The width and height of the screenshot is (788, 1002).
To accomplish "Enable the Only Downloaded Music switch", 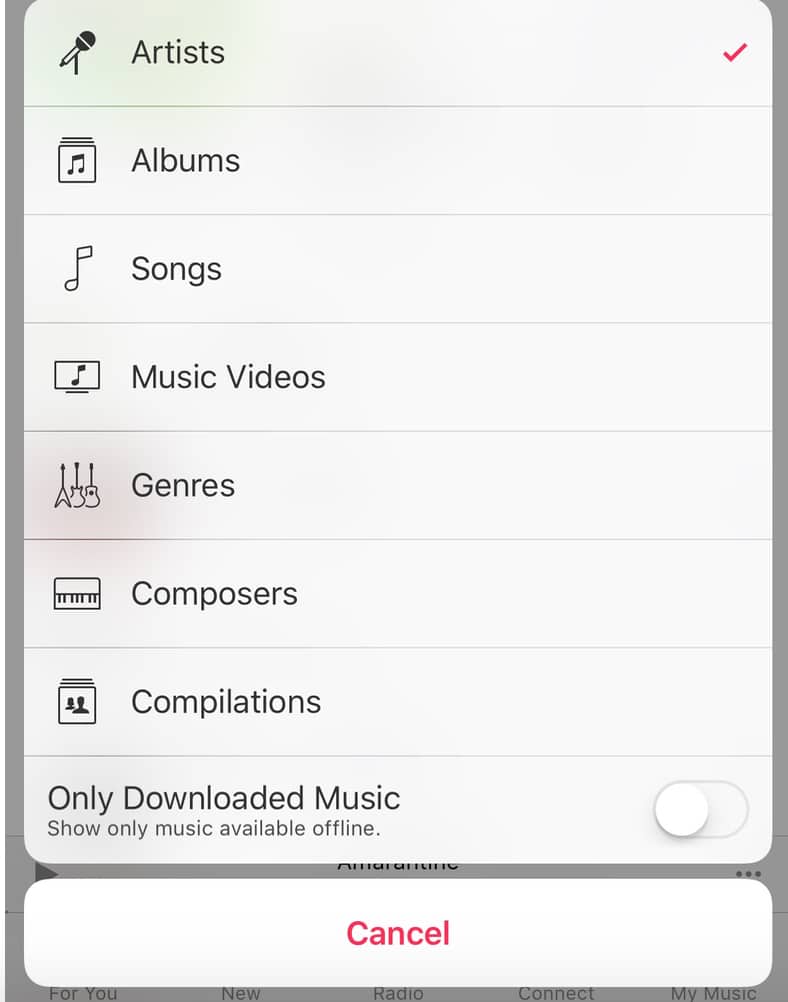I will tap(700, 809).
